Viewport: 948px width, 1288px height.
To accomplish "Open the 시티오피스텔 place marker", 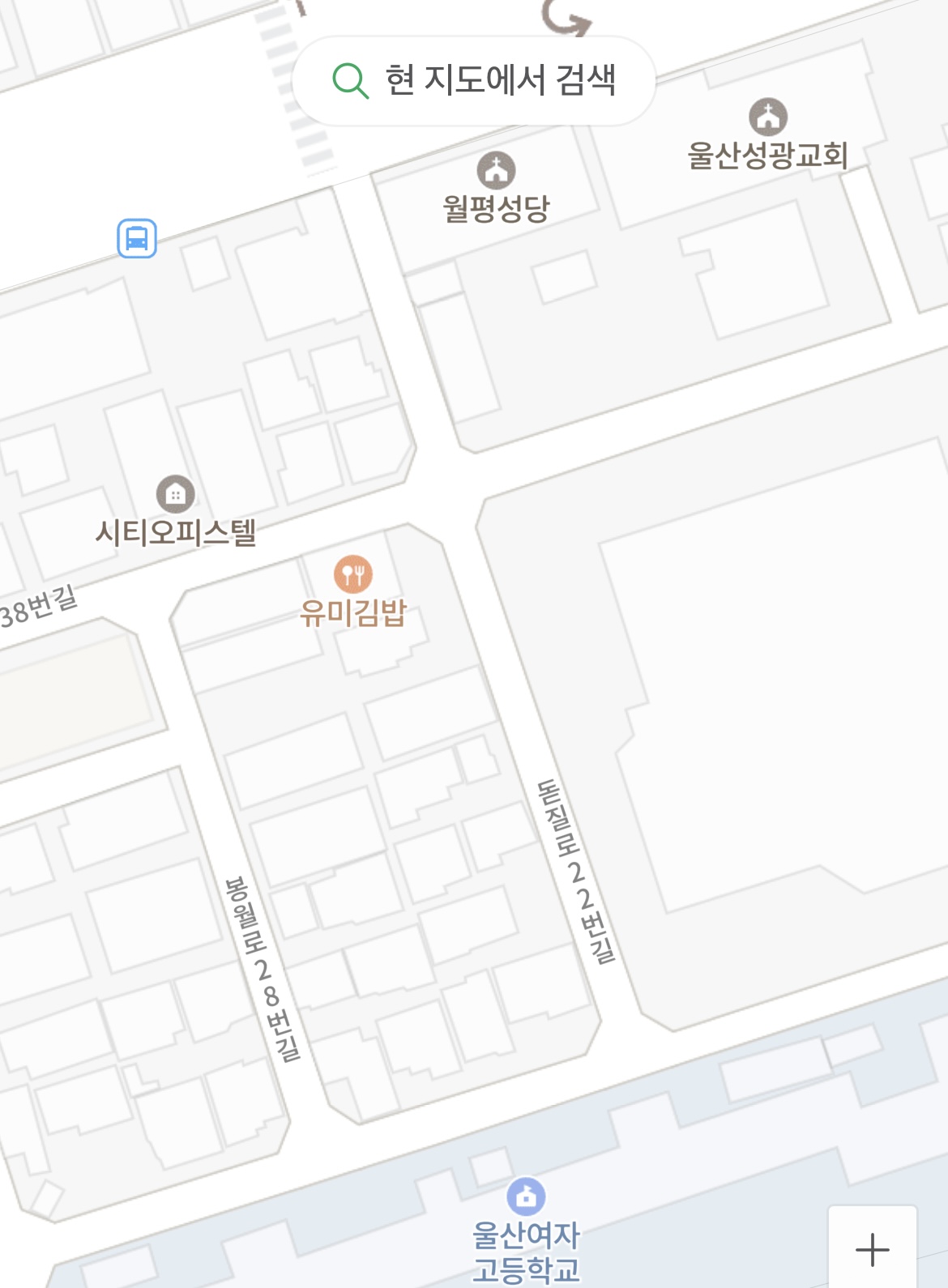I will click(x=176, y=493).
